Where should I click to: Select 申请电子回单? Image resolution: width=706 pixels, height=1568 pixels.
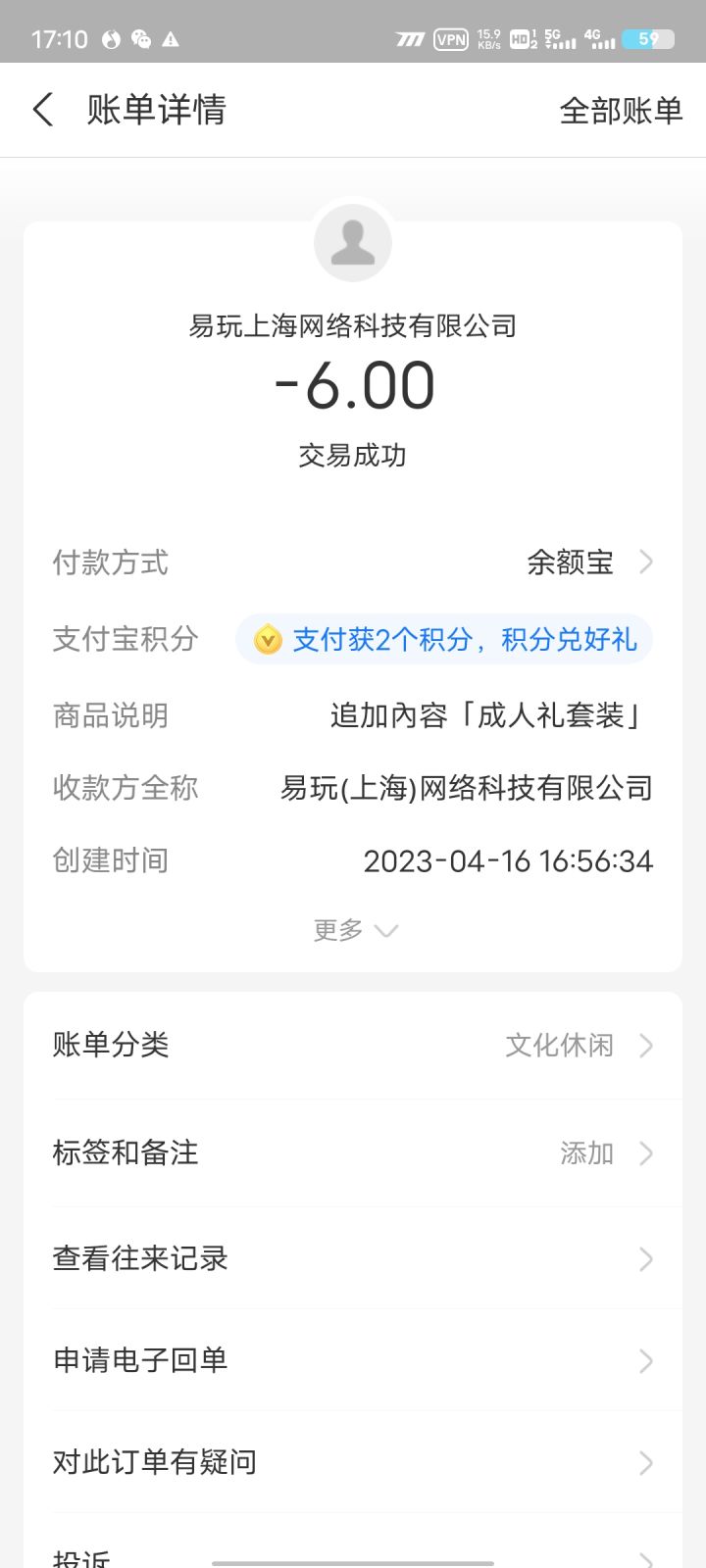point(353,1360)
